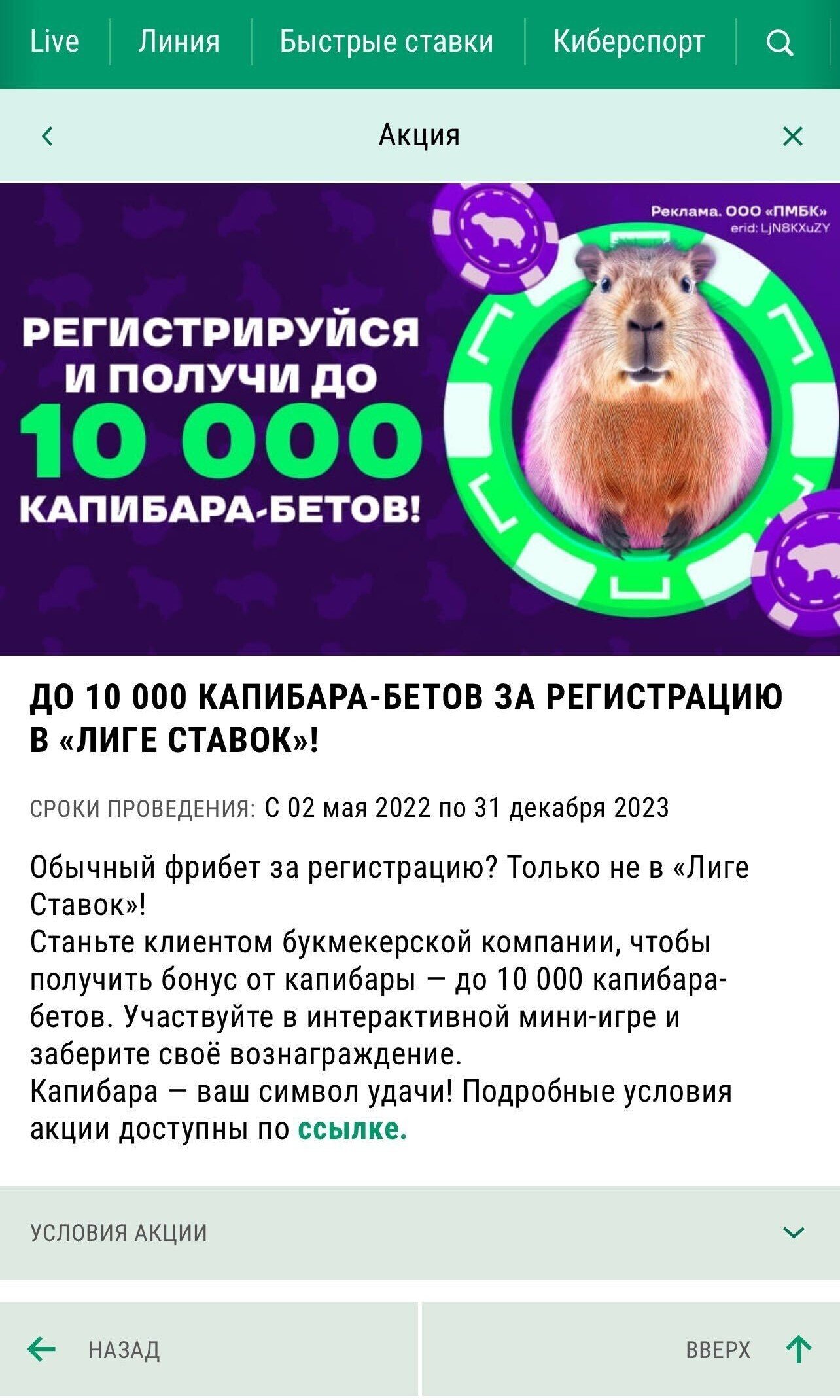Close the Акция page
This screenshot has height=1400, width=840.
pos(792,136)
